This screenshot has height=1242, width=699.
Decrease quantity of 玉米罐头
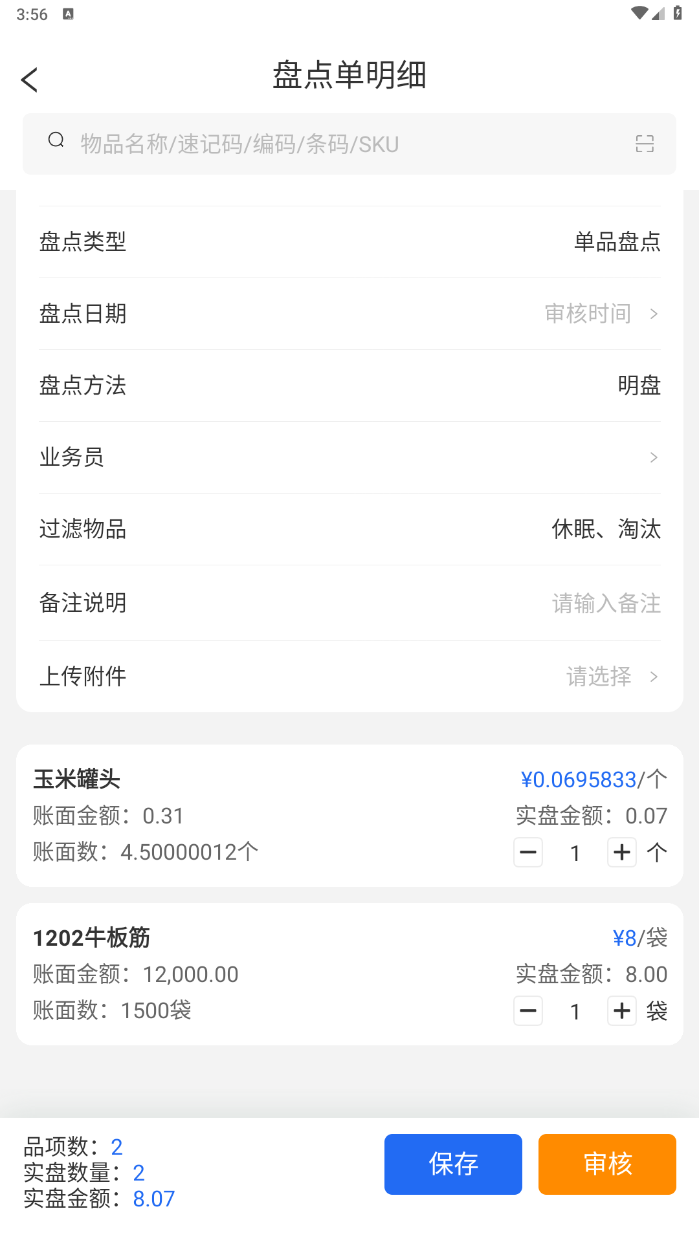pyautogui.click(x=529, y=853)
